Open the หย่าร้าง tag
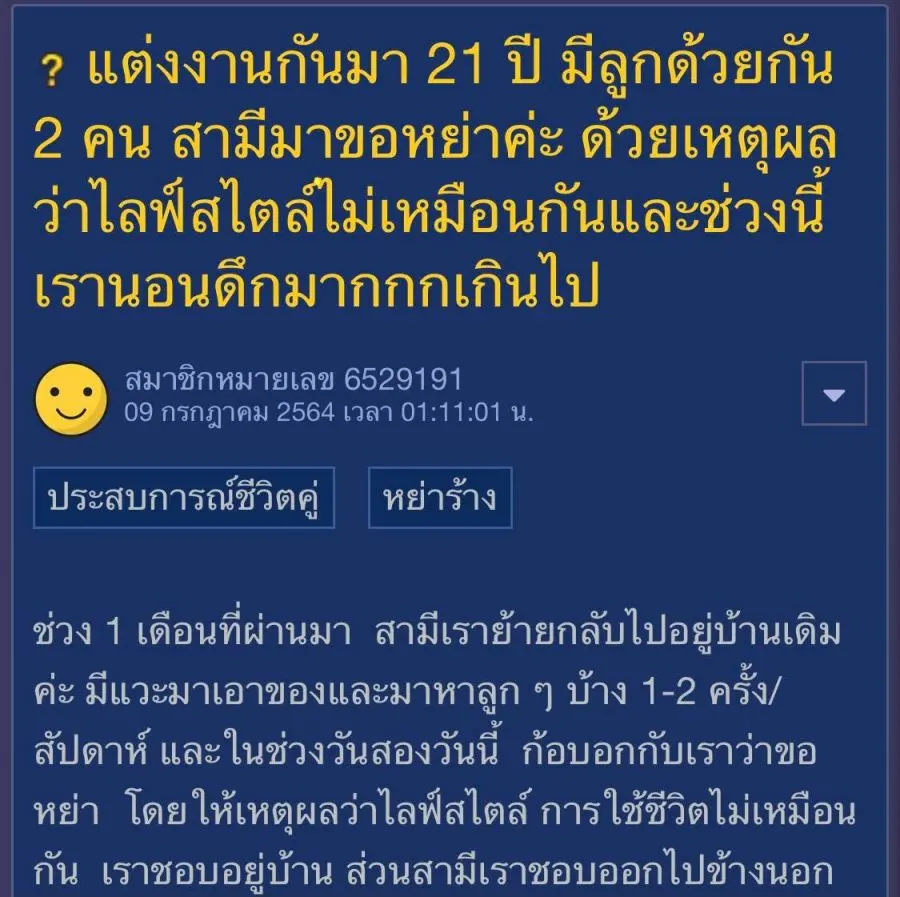The height and width of the screenshot is (897, 900). (440, 497)
